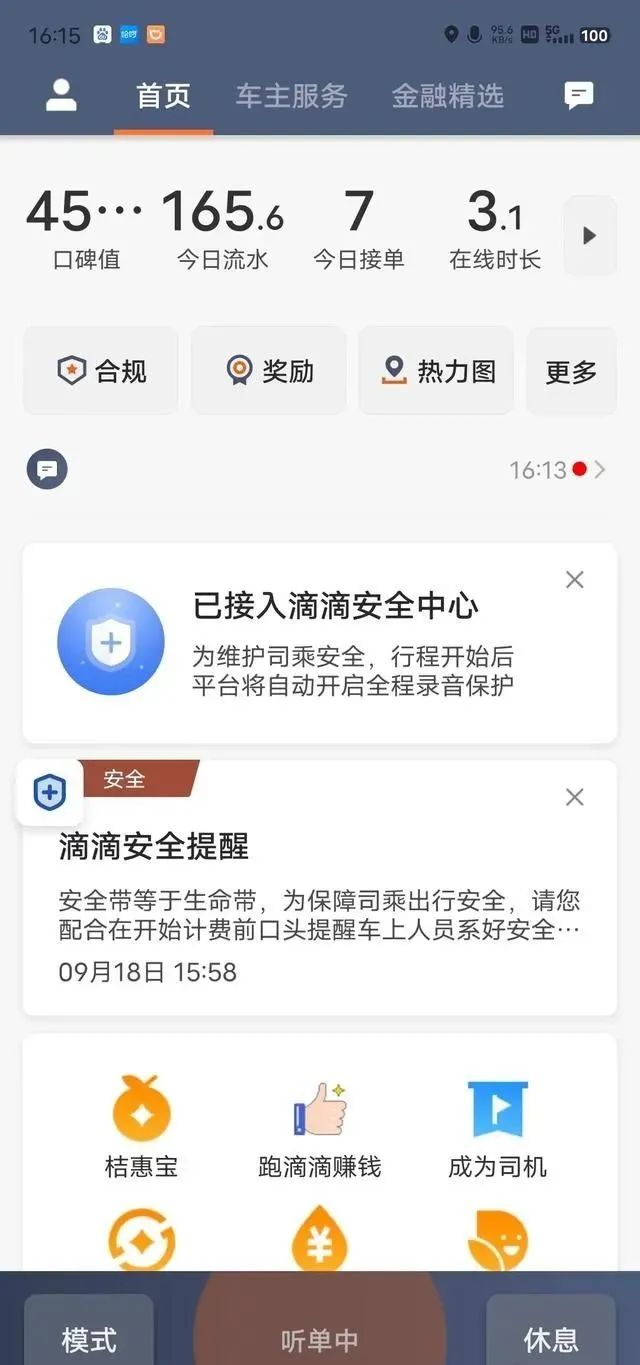
Task: Open 成为司机
Action: point(497,1127)
